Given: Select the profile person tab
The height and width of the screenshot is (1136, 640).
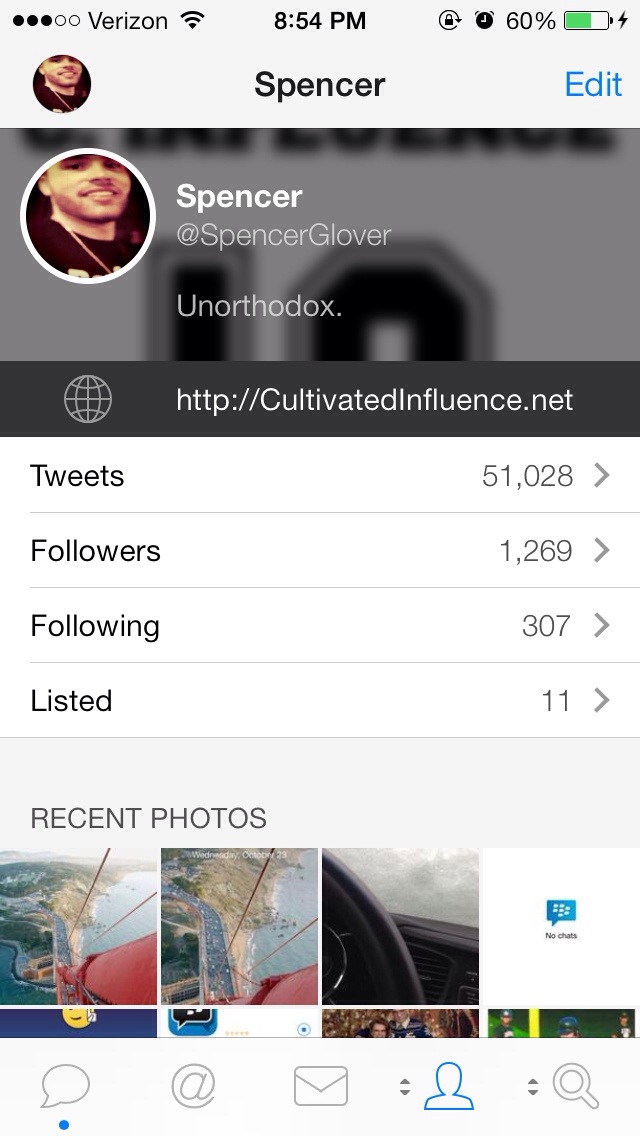Looking at the screenshot, I should click(448, 1087).
